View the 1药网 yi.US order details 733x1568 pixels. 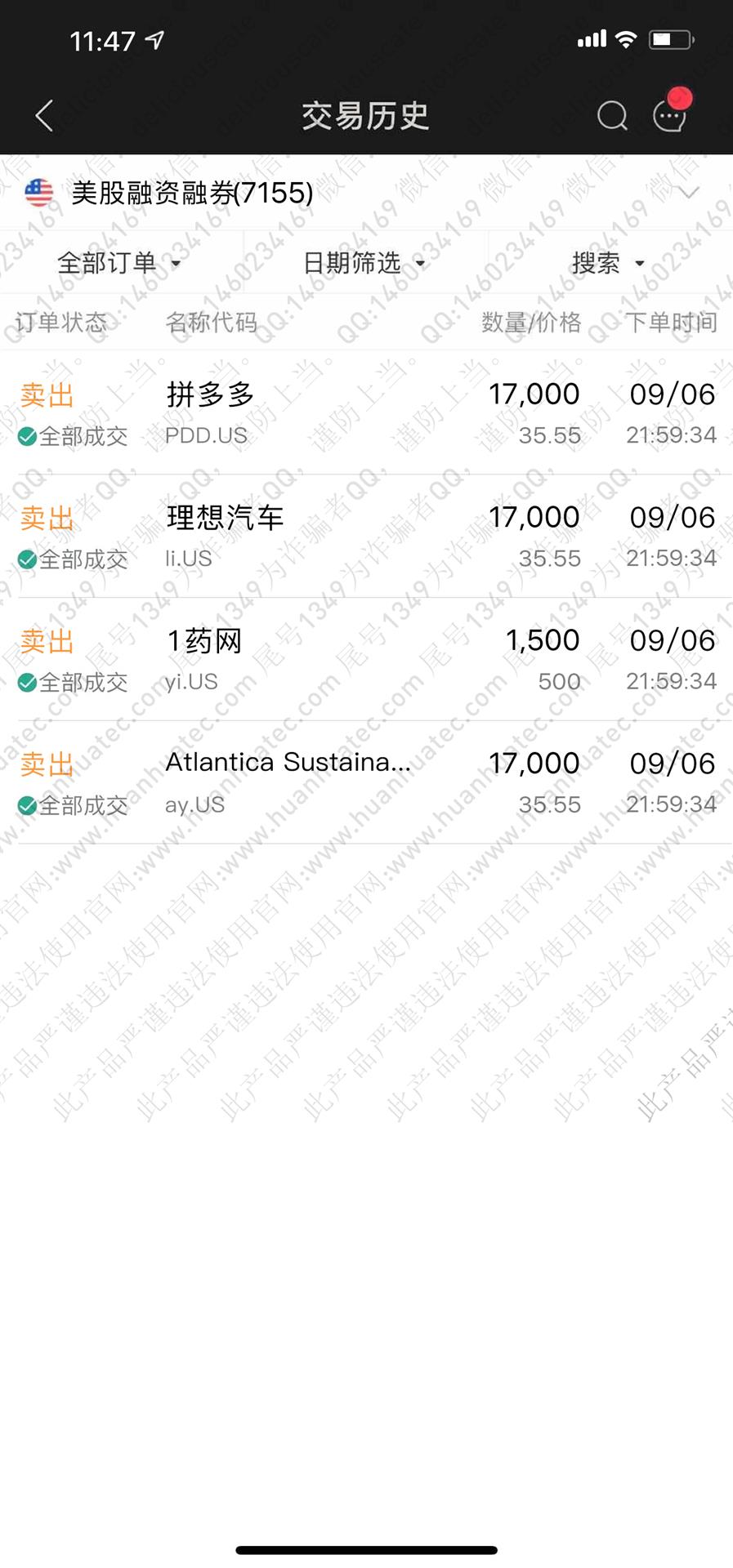coord(366,660)
